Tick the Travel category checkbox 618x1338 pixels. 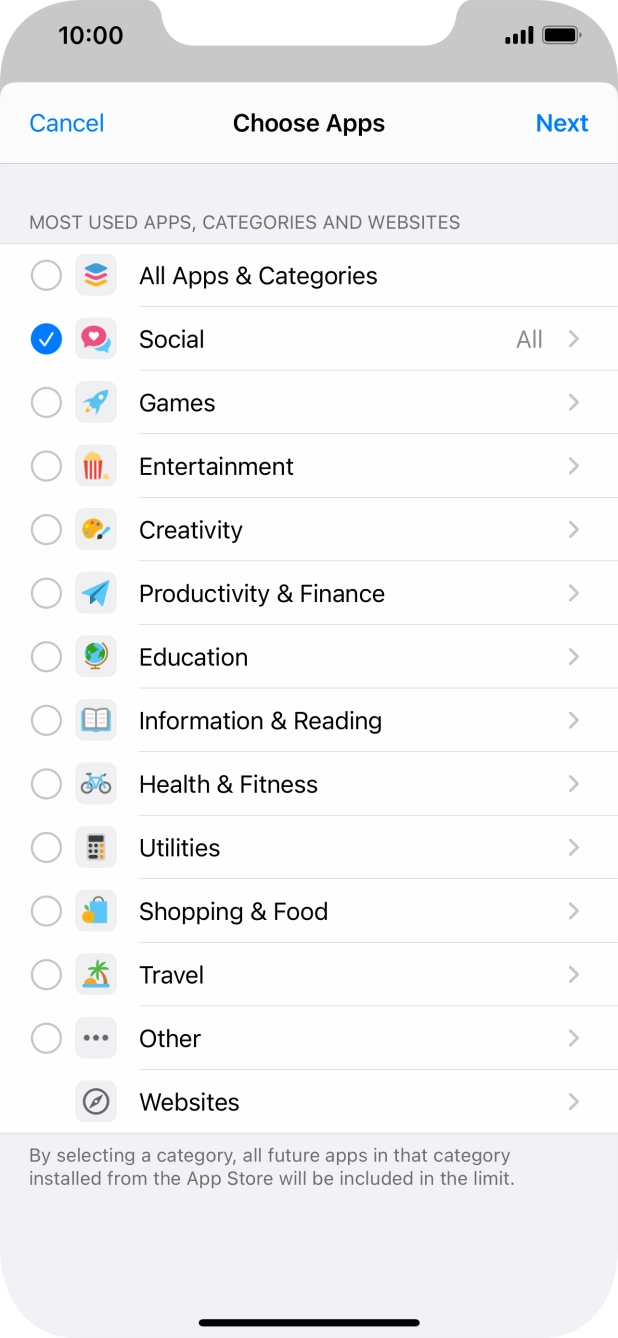pyautogui.click(x=46, y=975)
